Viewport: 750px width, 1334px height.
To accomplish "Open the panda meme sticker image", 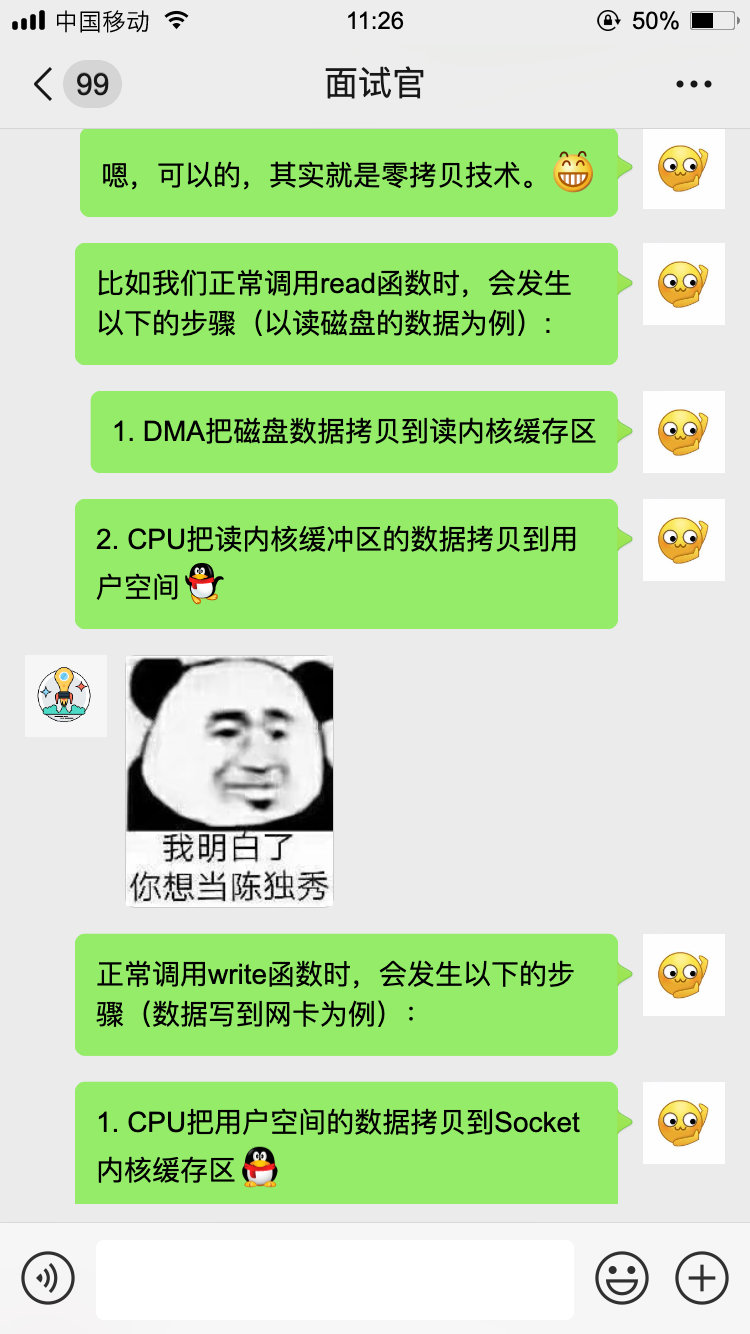I will (x=229, y=781).
